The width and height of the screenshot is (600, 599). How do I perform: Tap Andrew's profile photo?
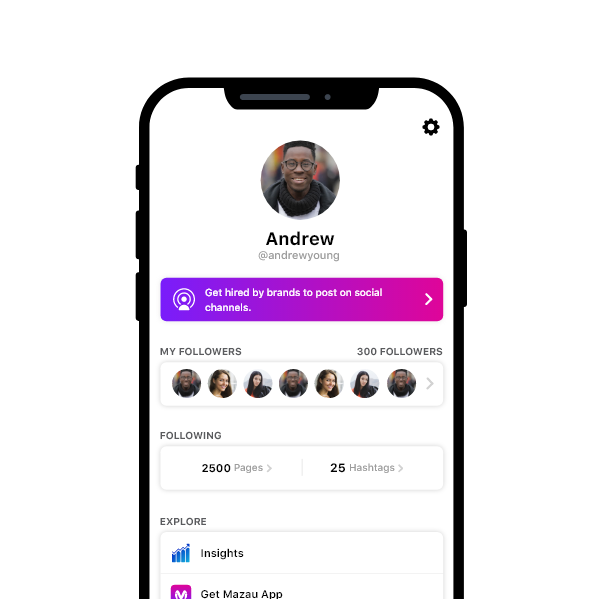300,180
